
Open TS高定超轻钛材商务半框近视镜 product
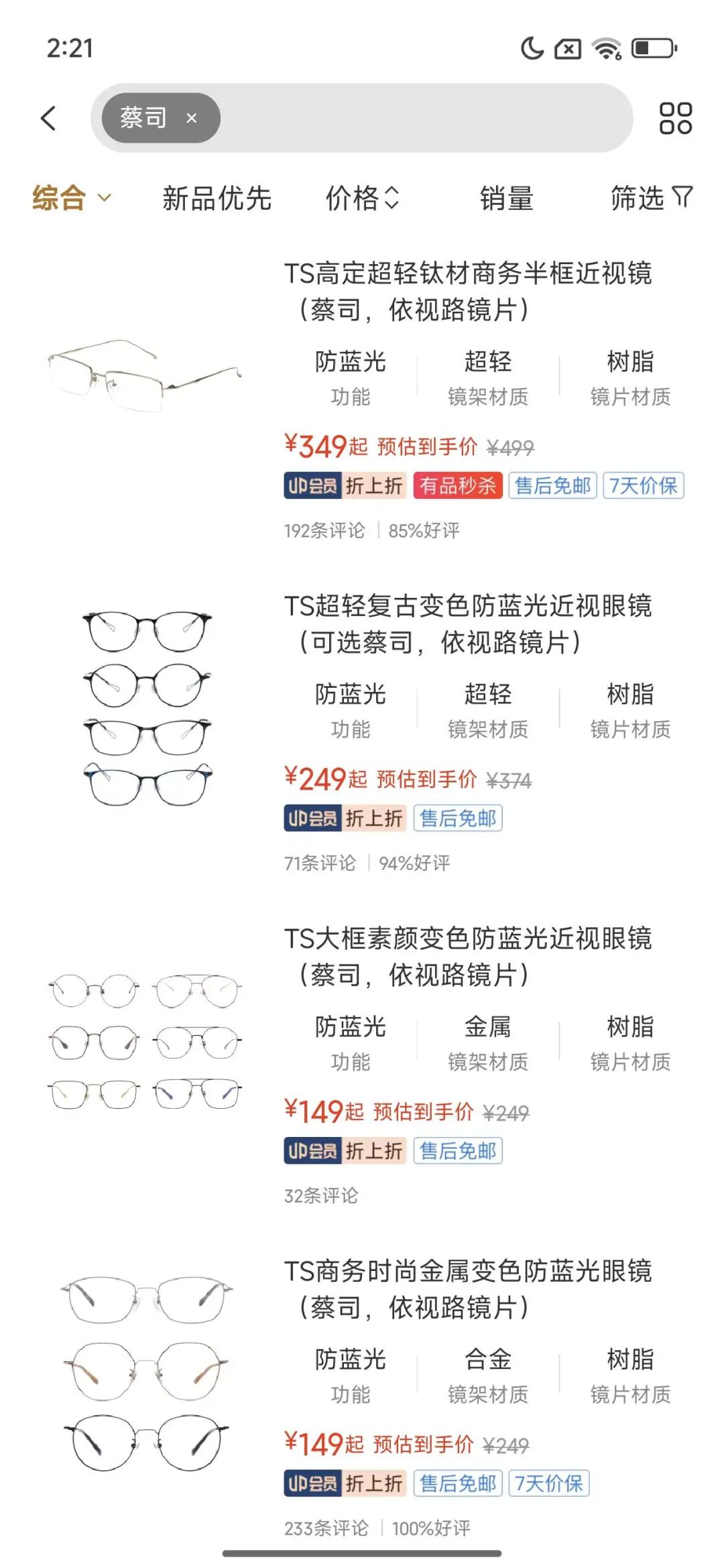point(467,291)
